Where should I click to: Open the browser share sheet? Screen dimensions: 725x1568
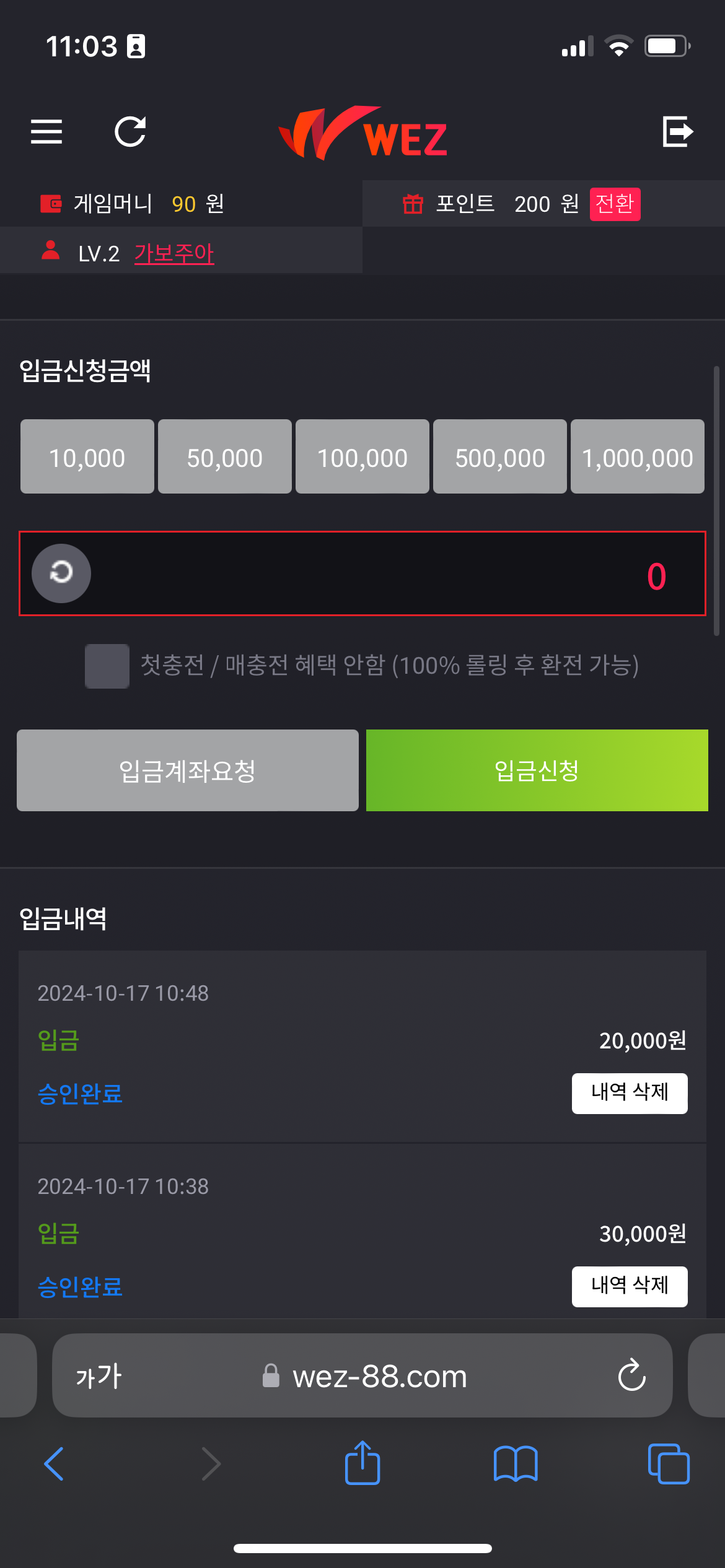tap(362, 1463)
